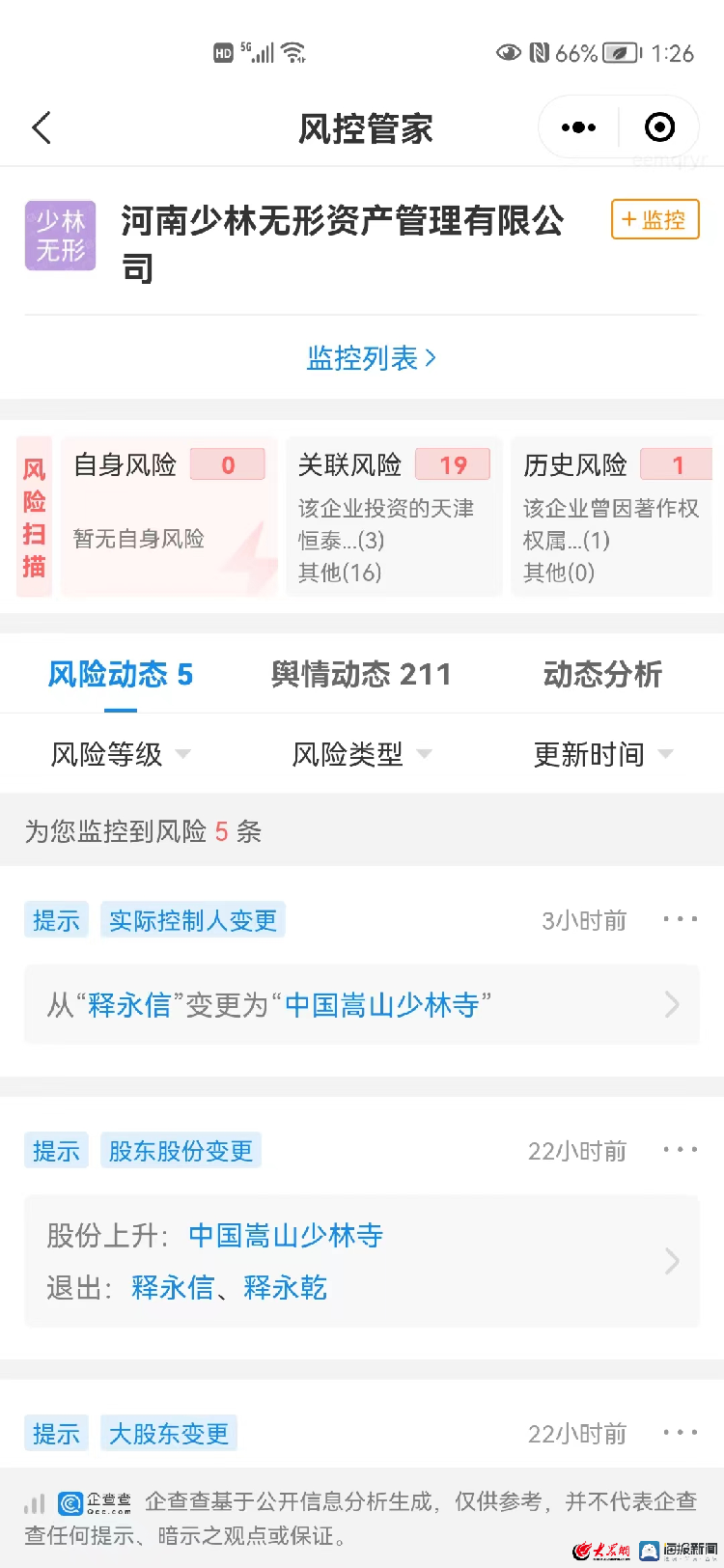This screenshot has width=724, height=1568.
Task: Open the 释永乾 shareholder link
Action: pyautogui.click(x=286, y=1288)
